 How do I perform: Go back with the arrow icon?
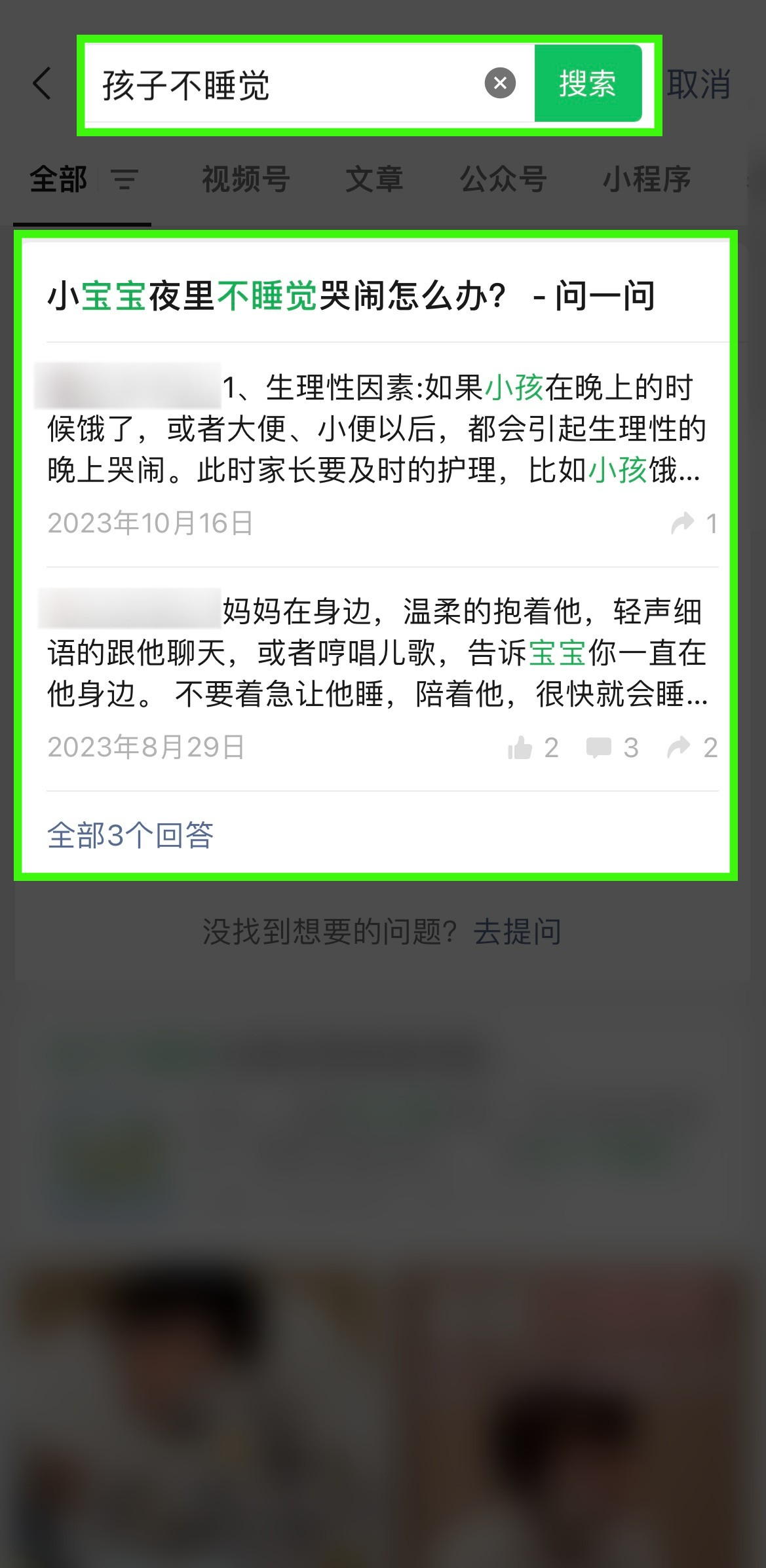[42, 84]
